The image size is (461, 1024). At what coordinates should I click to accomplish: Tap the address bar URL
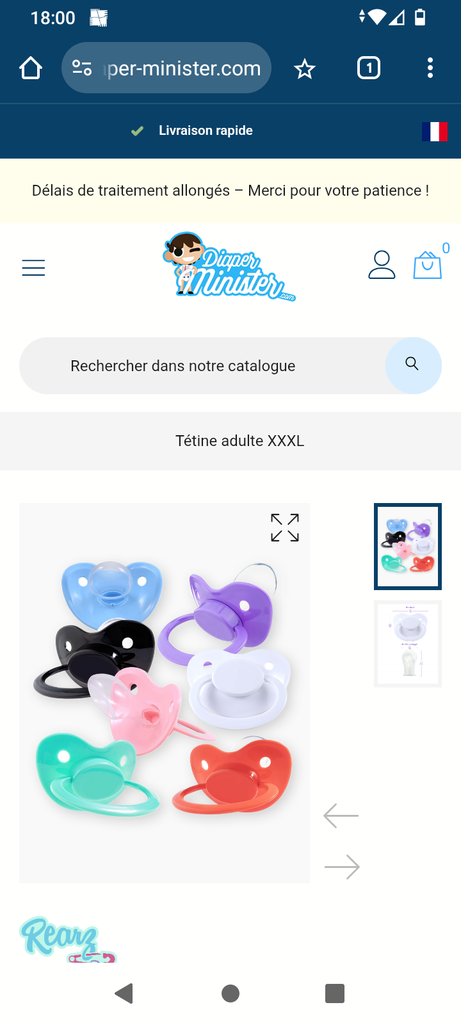click(167, 68)
